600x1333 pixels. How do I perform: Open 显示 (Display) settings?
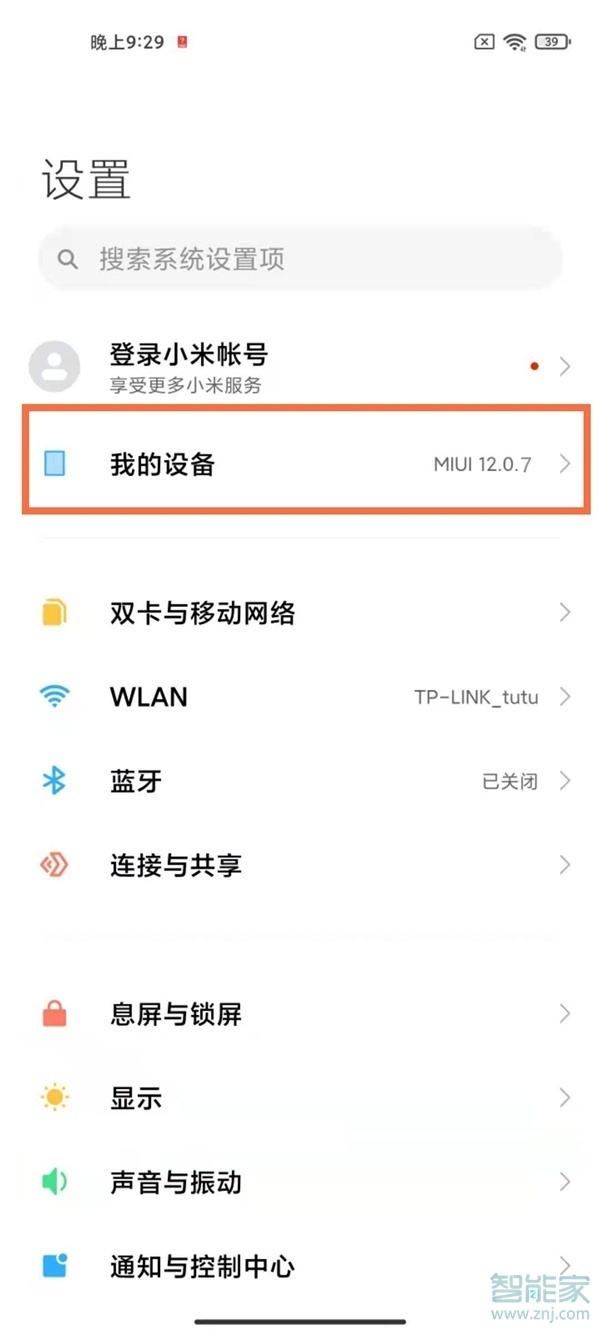click(x=300, y=1098)
